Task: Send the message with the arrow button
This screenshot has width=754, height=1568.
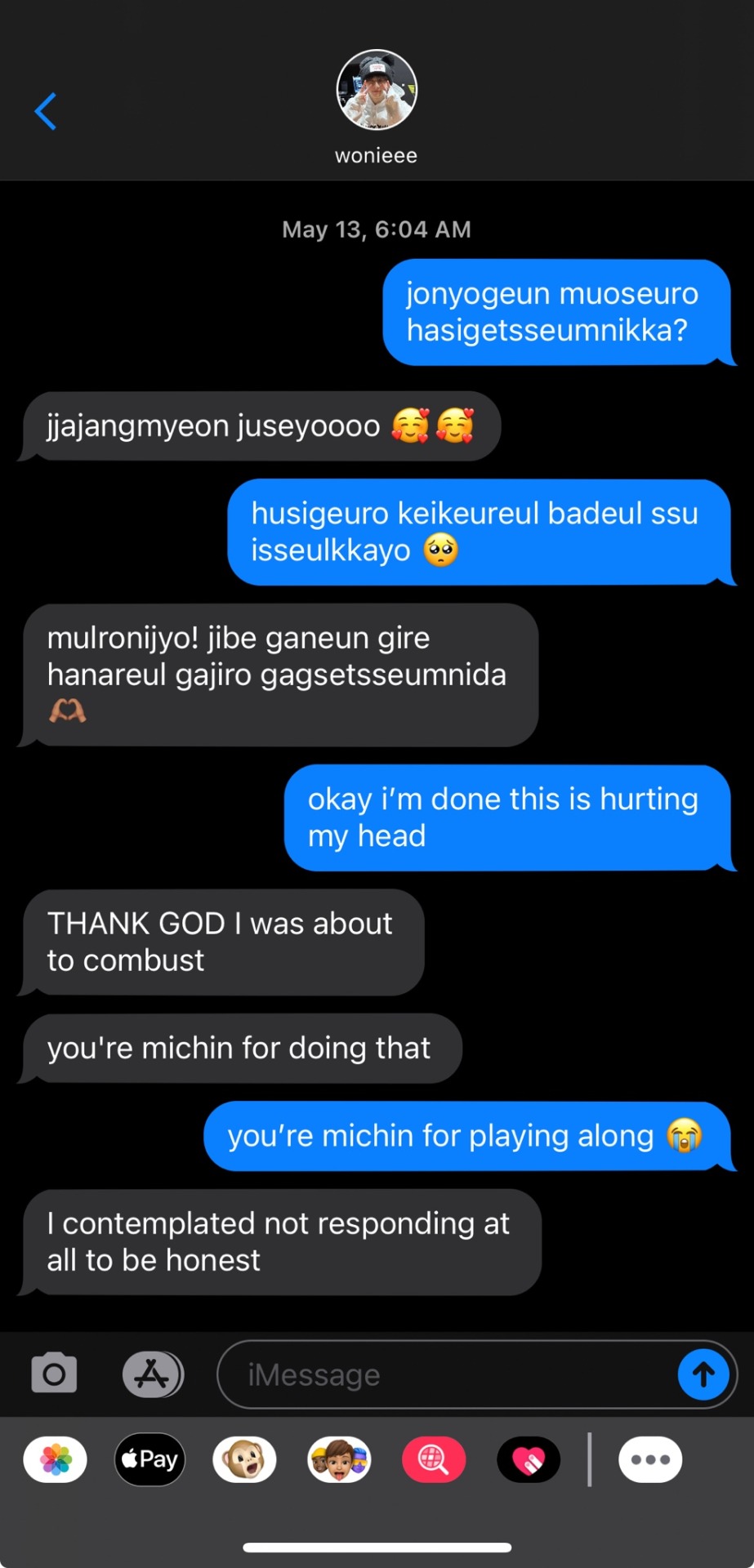Action: 703,1375
